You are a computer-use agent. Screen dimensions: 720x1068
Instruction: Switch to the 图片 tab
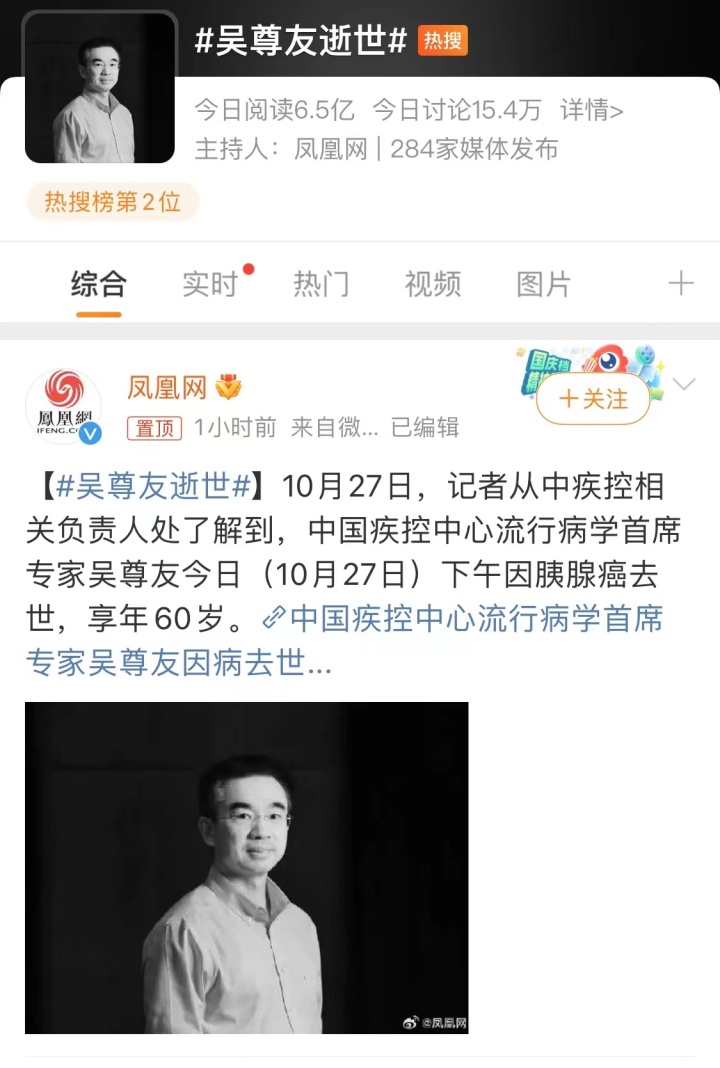[543, 284]
